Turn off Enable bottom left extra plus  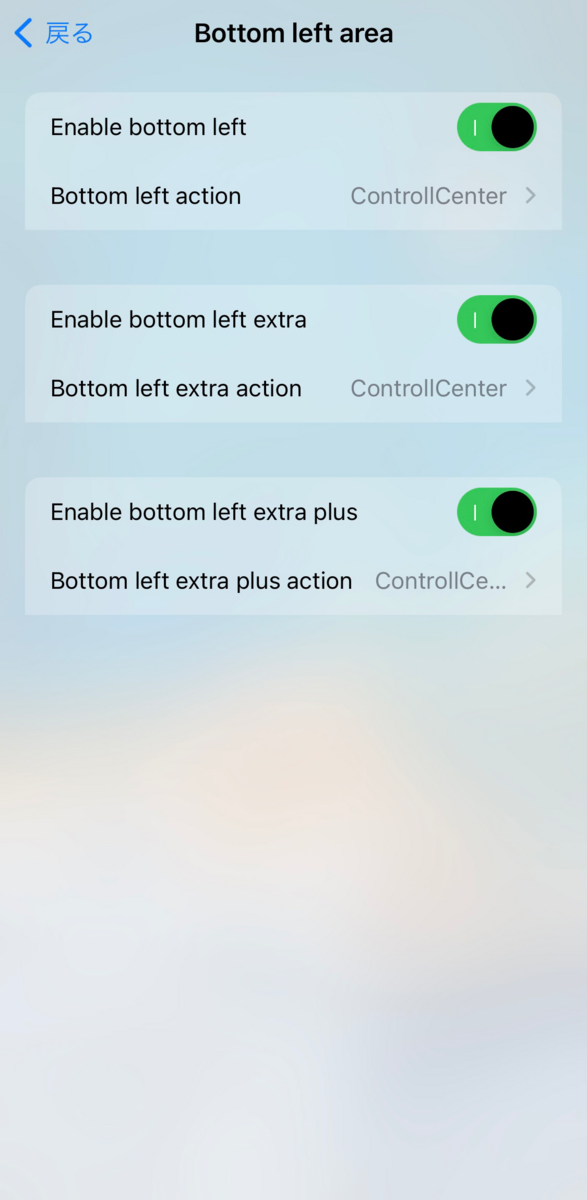click(x=497, y=512)
